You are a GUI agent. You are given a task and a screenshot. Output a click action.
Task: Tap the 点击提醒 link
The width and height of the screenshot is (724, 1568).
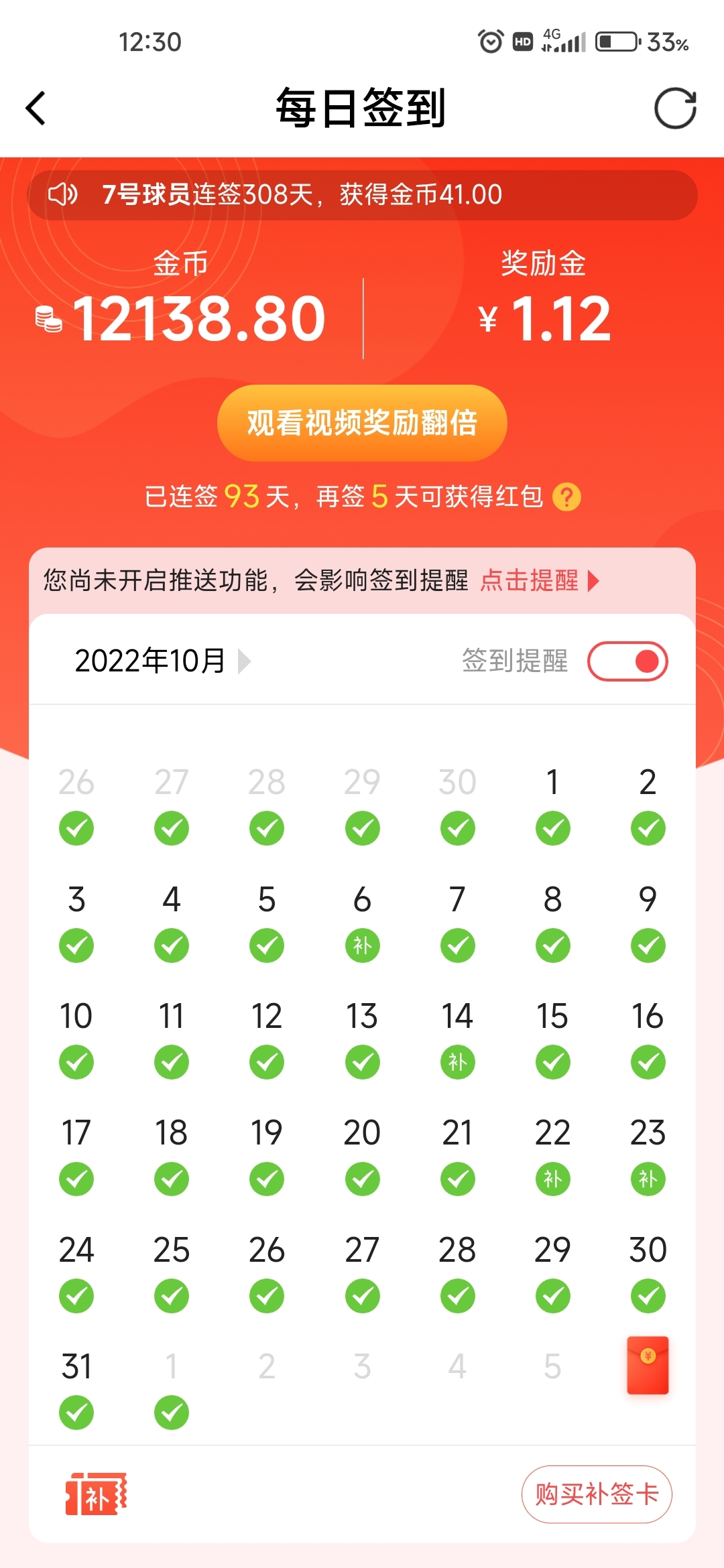pyautogui.click(x=538, y=580)
